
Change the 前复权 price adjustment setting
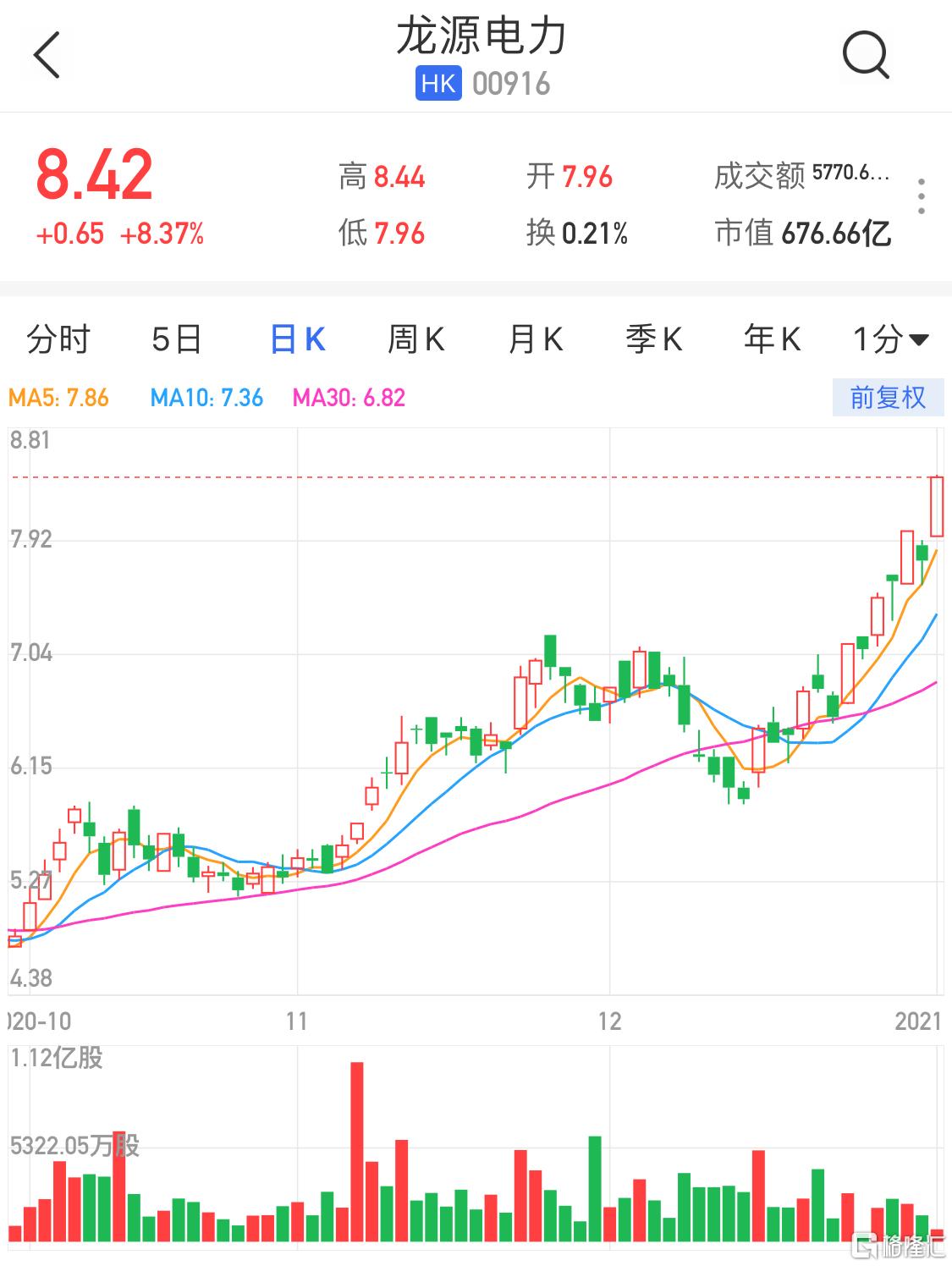click(x=888, y=398)
